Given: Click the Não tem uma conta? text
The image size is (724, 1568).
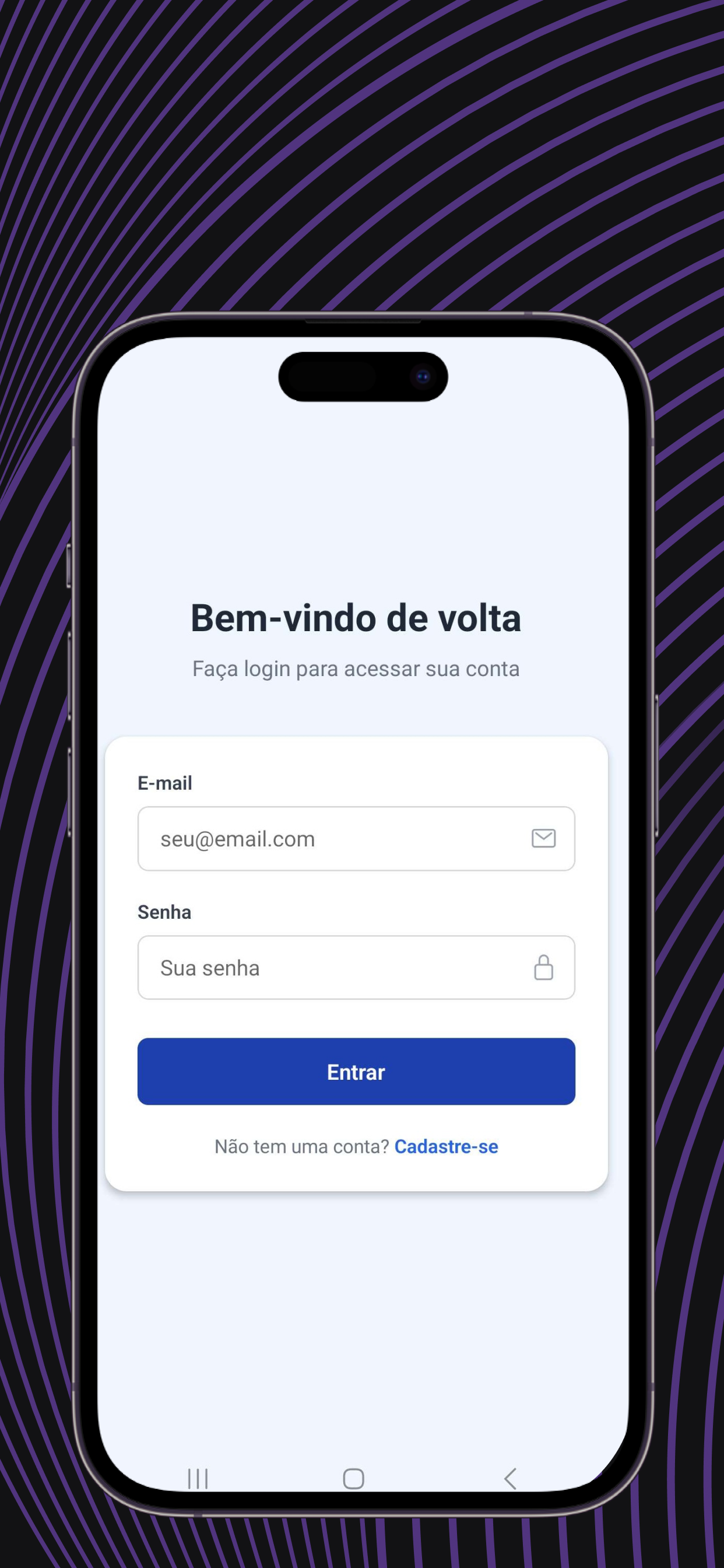Looking at the screenshot, I should [302, 1146].
